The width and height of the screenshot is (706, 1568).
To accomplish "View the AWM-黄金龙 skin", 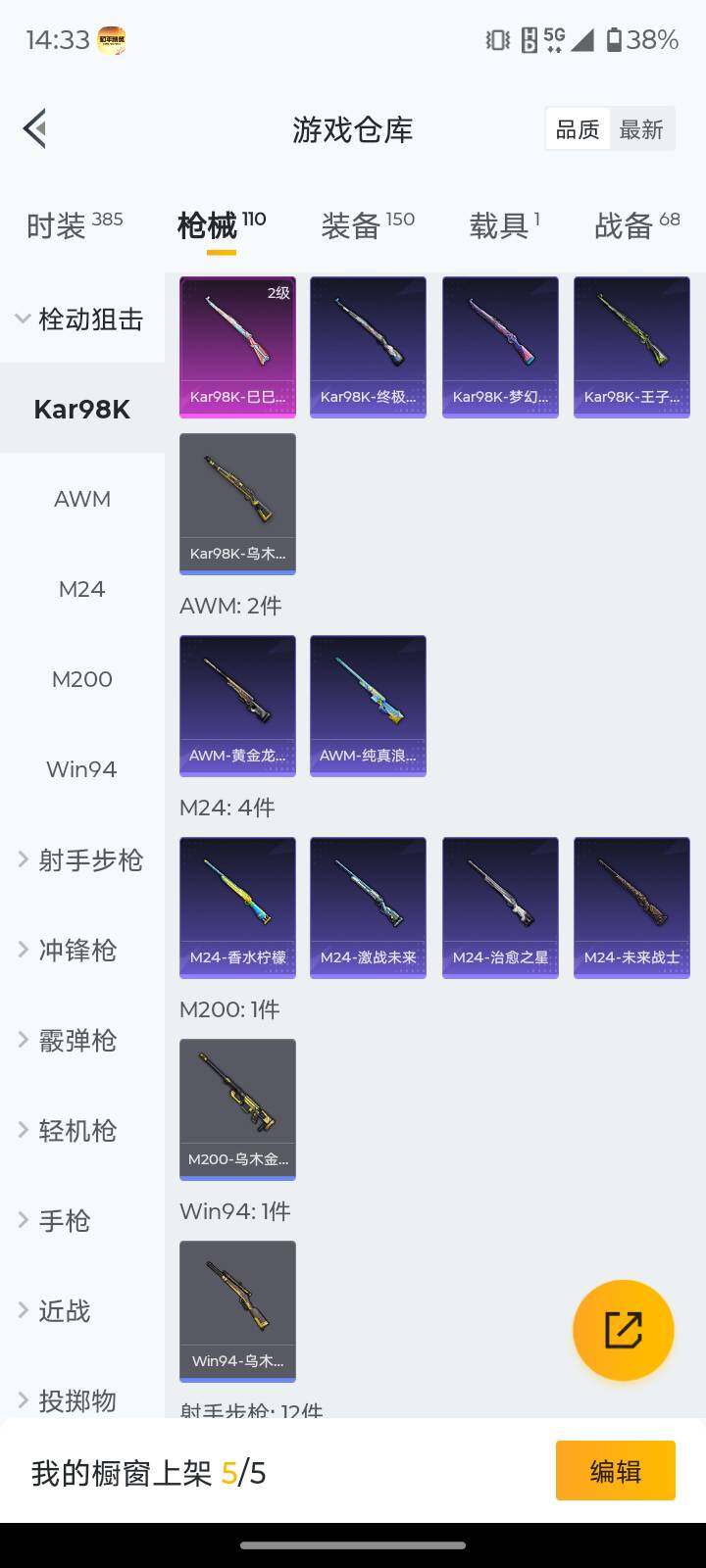I will tap(237, 706).
